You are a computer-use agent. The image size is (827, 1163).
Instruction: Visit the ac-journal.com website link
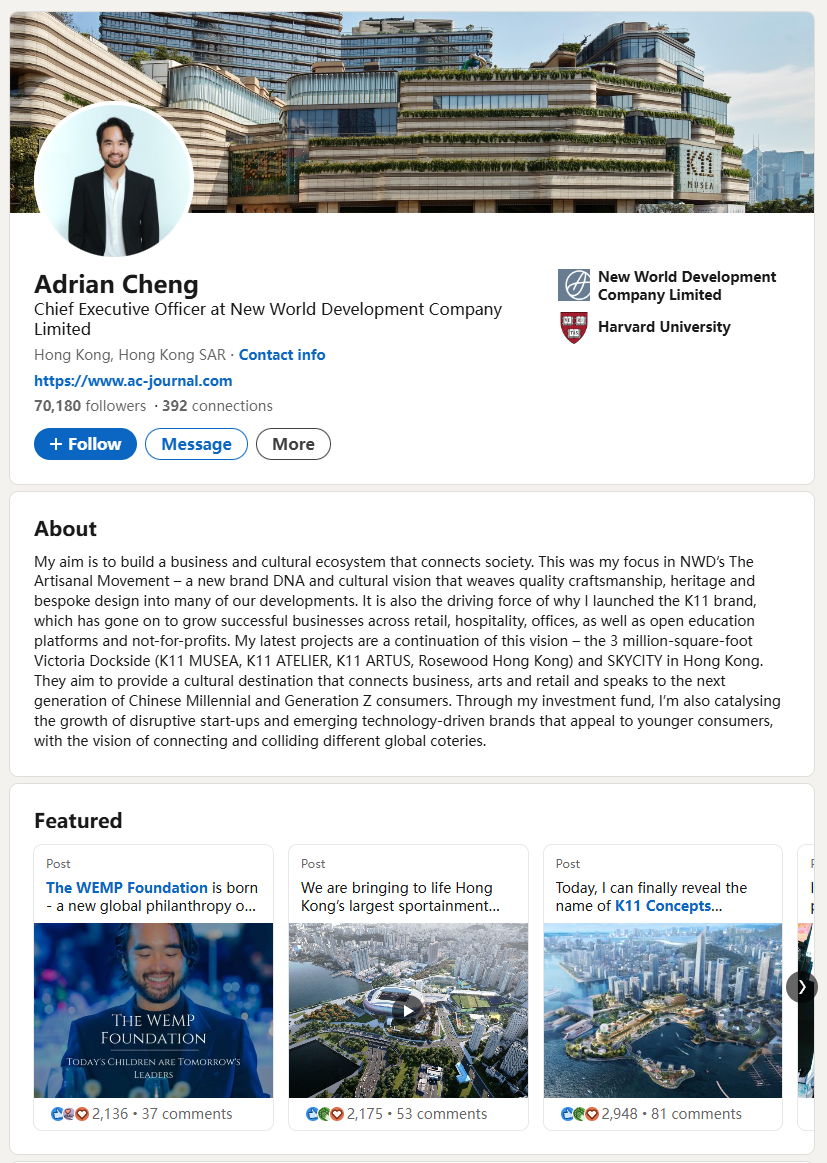132,380
